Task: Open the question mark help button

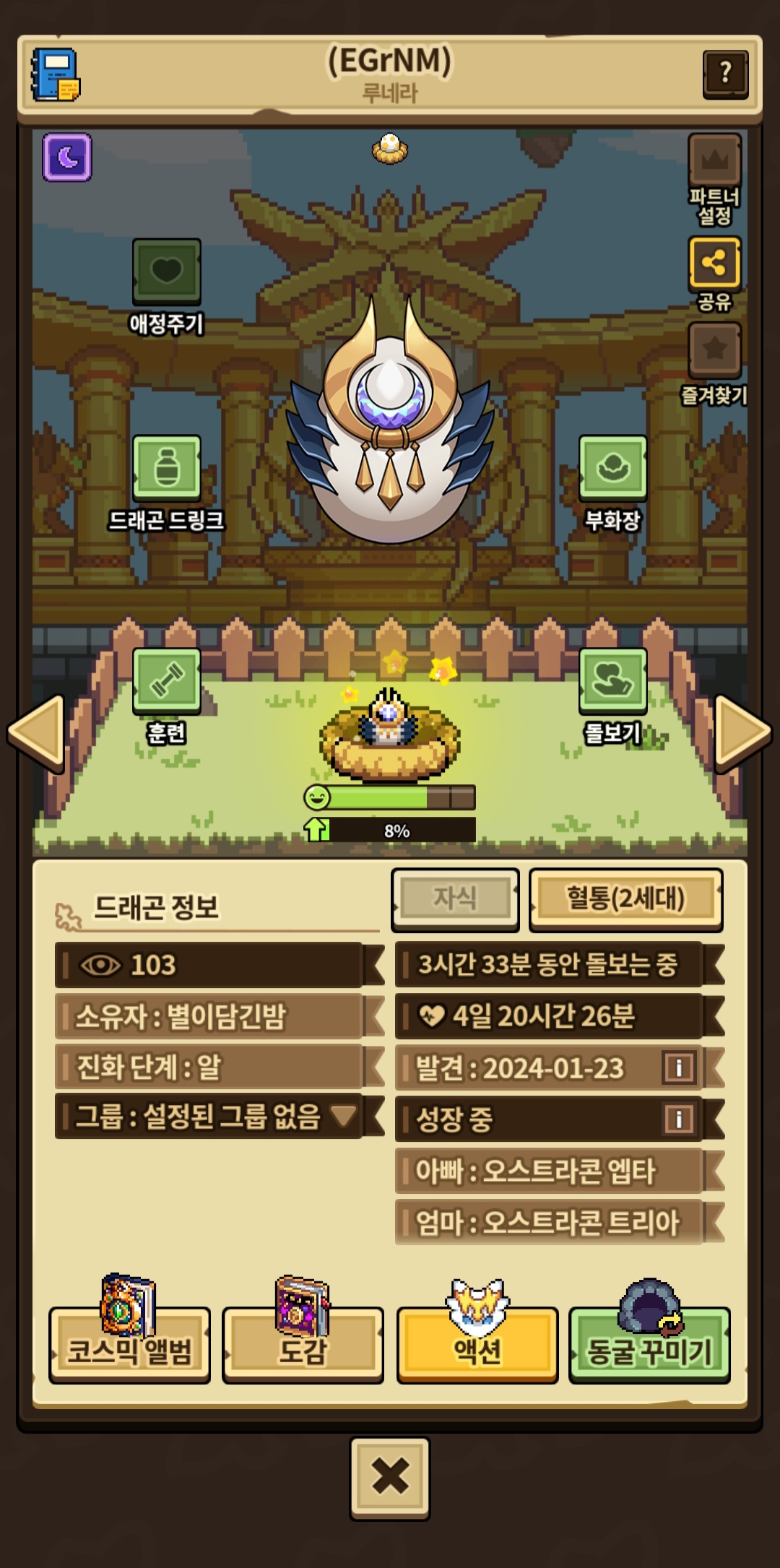Action: click(x=725, y=73)
